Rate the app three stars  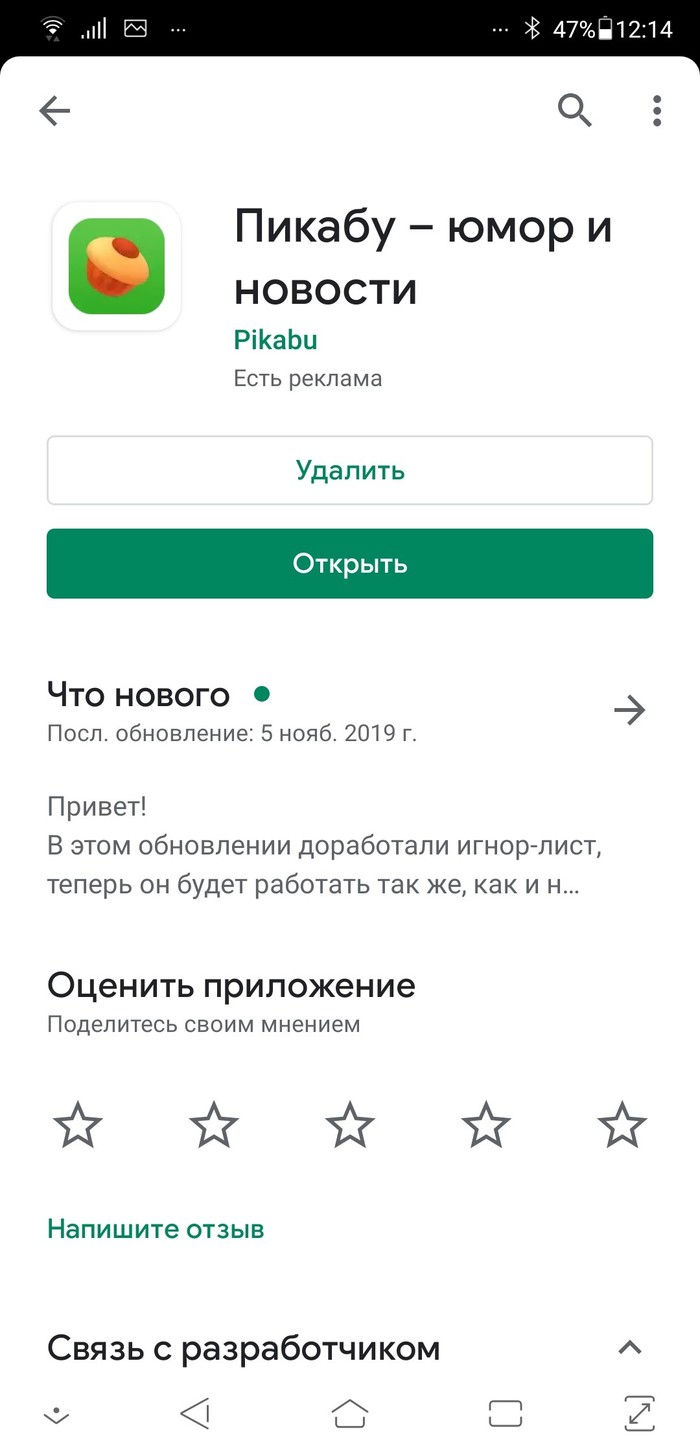[x=350, y=1125]
